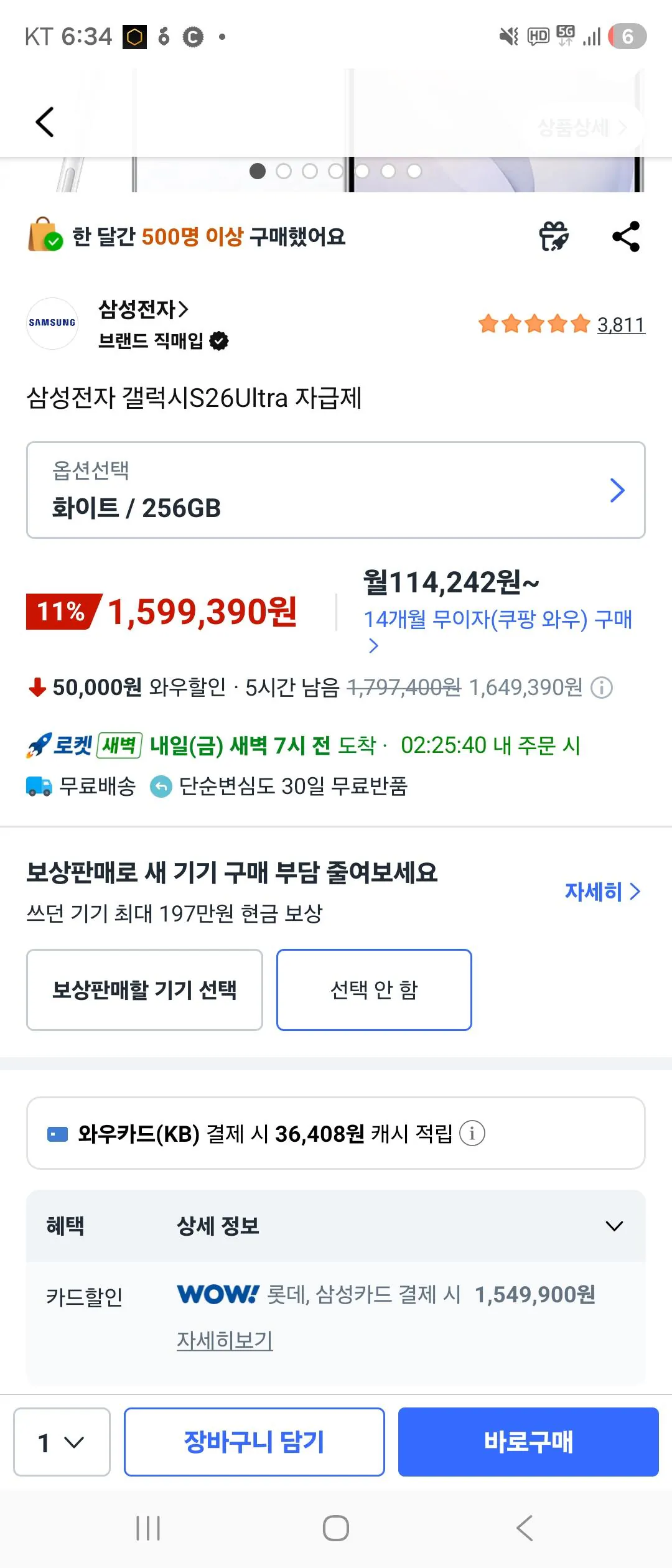Open info icon next to 와우카드 cash reward
This screenshot has width=672, height=1568.
[x=474, y=1132]
